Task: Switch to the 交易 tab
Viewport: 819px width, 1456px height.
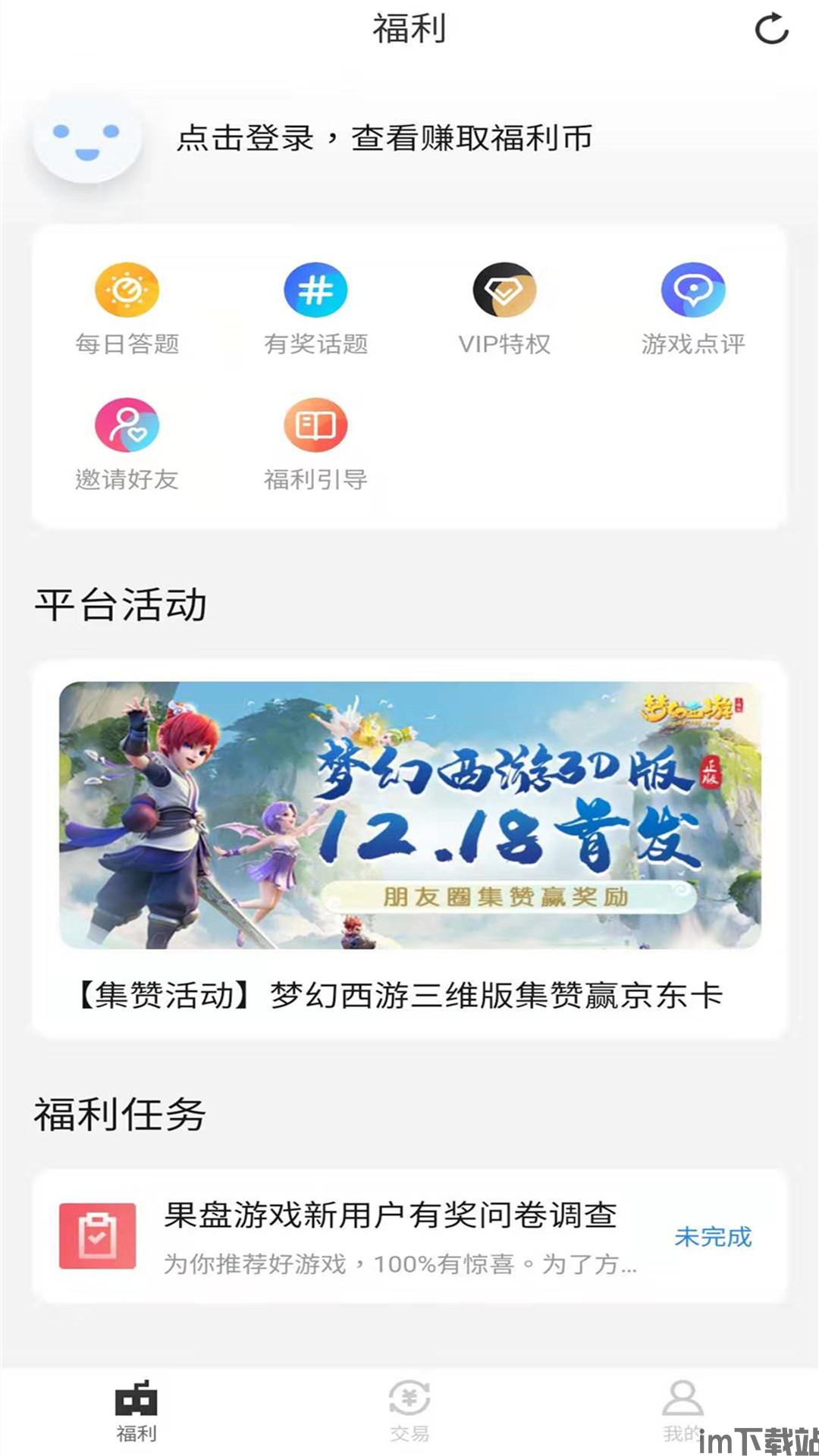Action: tap(409, 1411)
